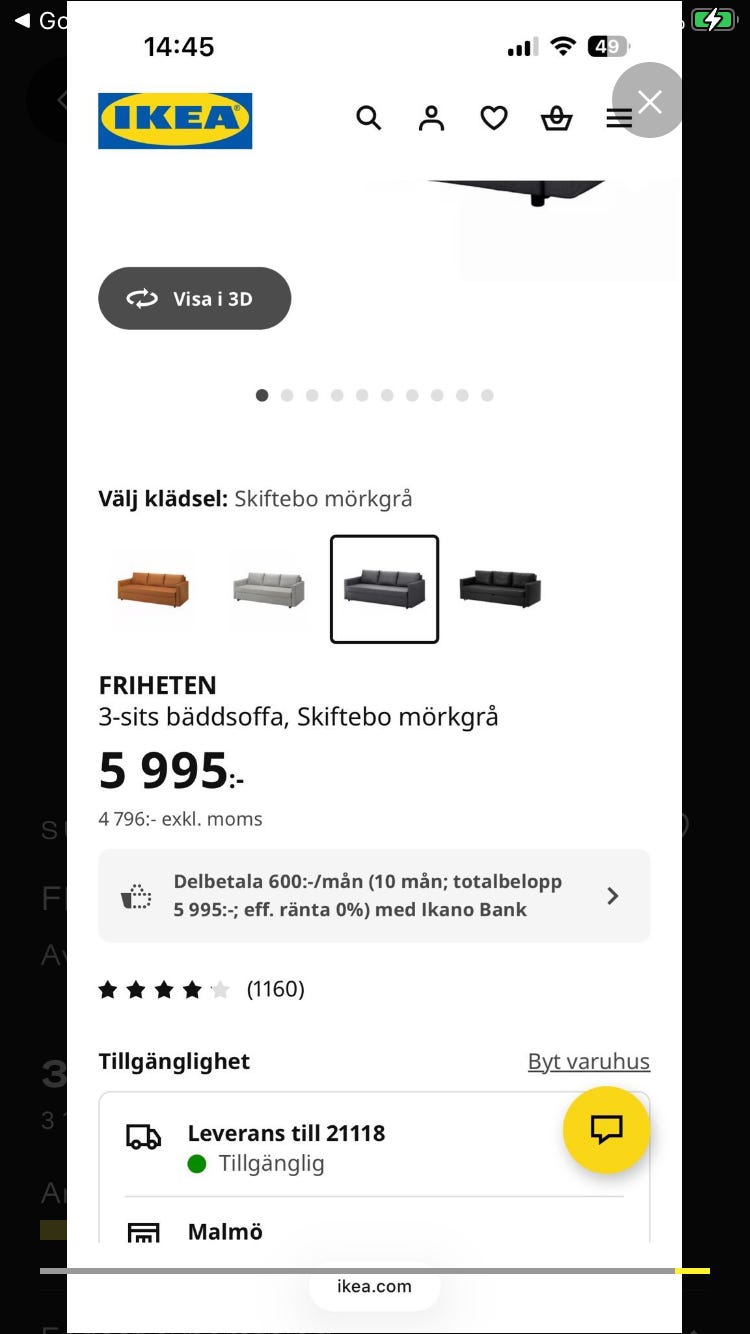
Task: Expand the Delbetala financing details chevron
Action: tap(612, 896)
